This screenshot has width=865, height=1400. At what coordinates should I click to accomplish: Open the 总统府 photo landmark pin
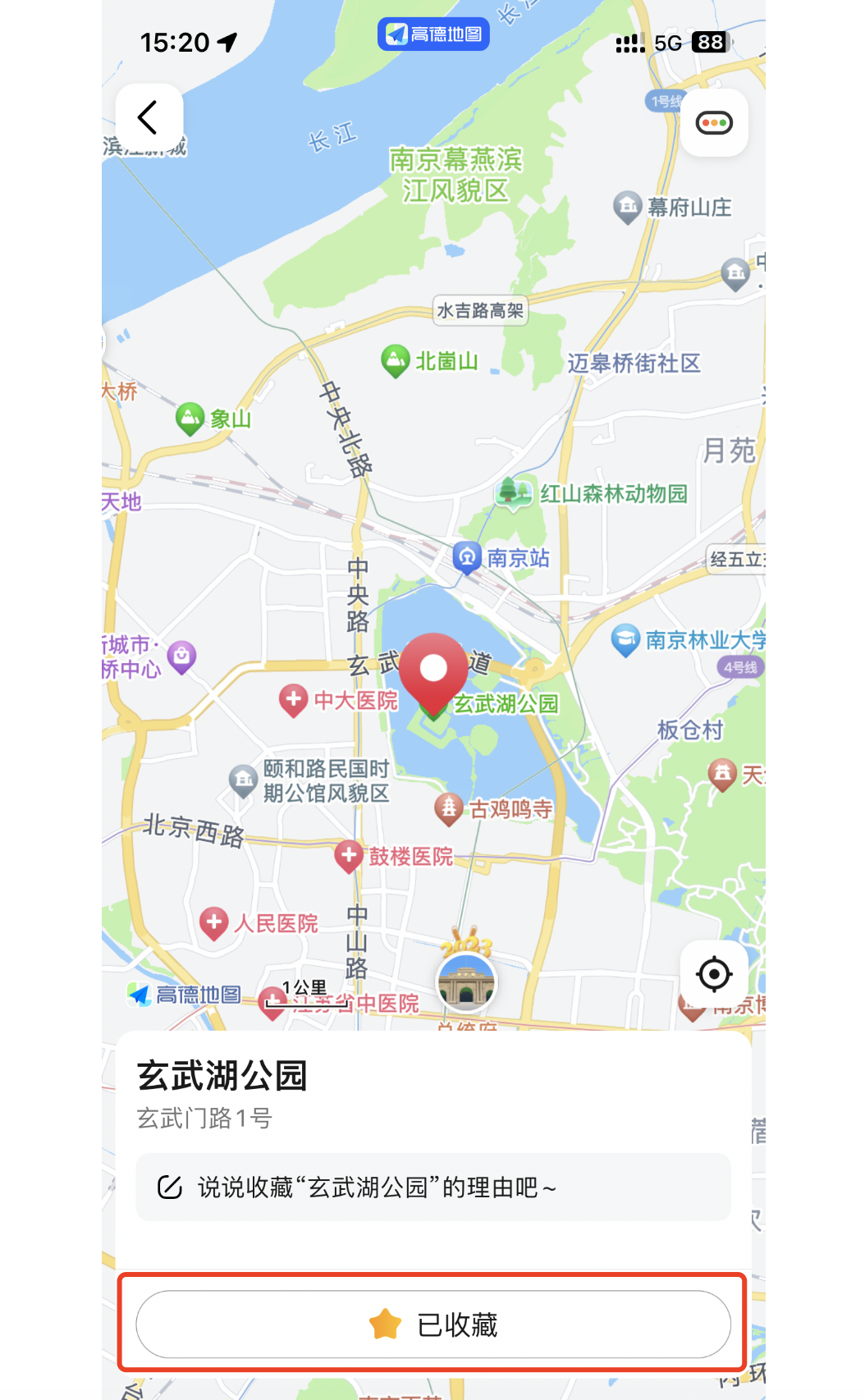point(466,979)
